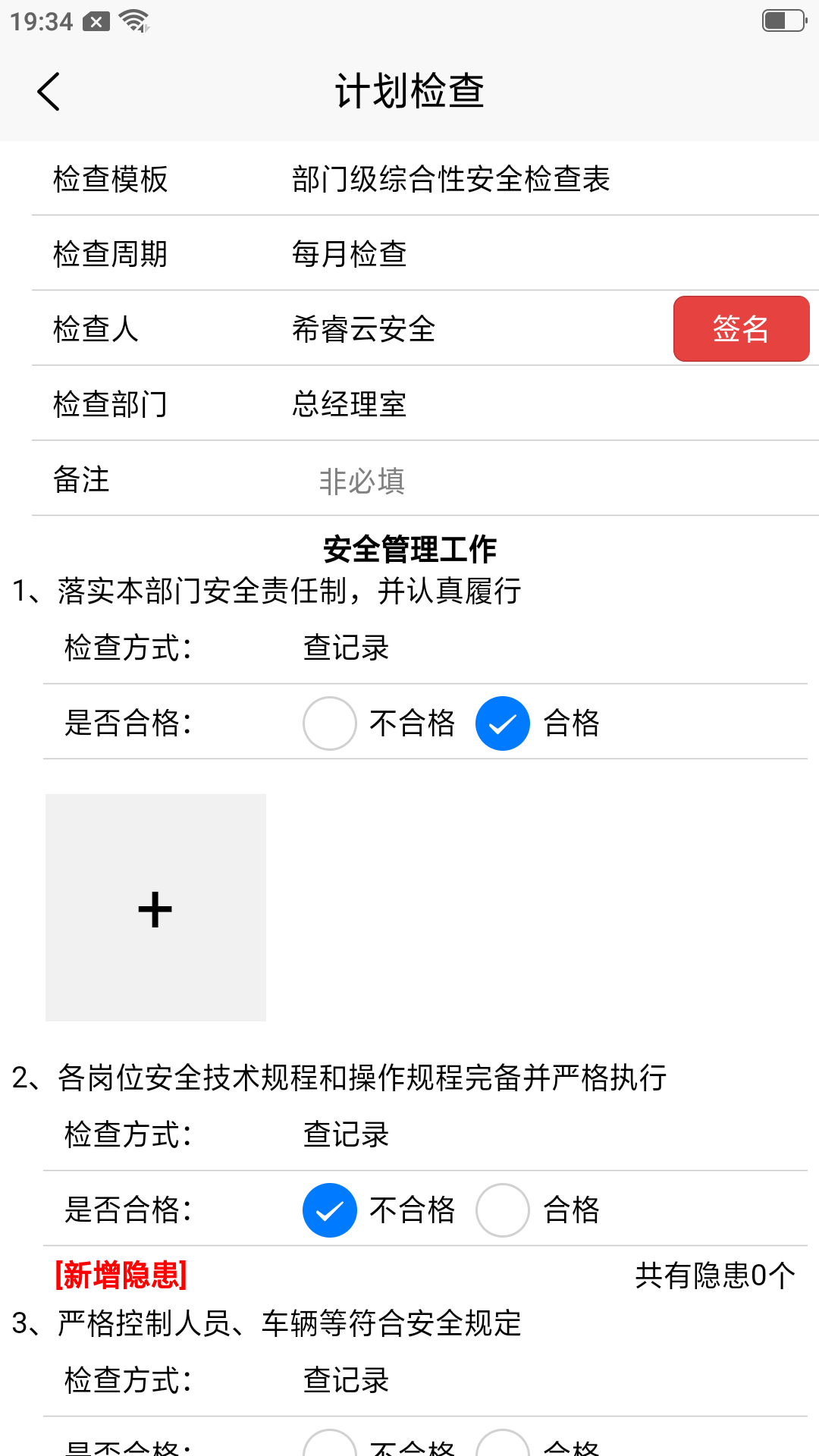Screen dimensions: 819x1456
Task: Tap the blue checkmark for item 1 合格
Action: coord(502,723)
